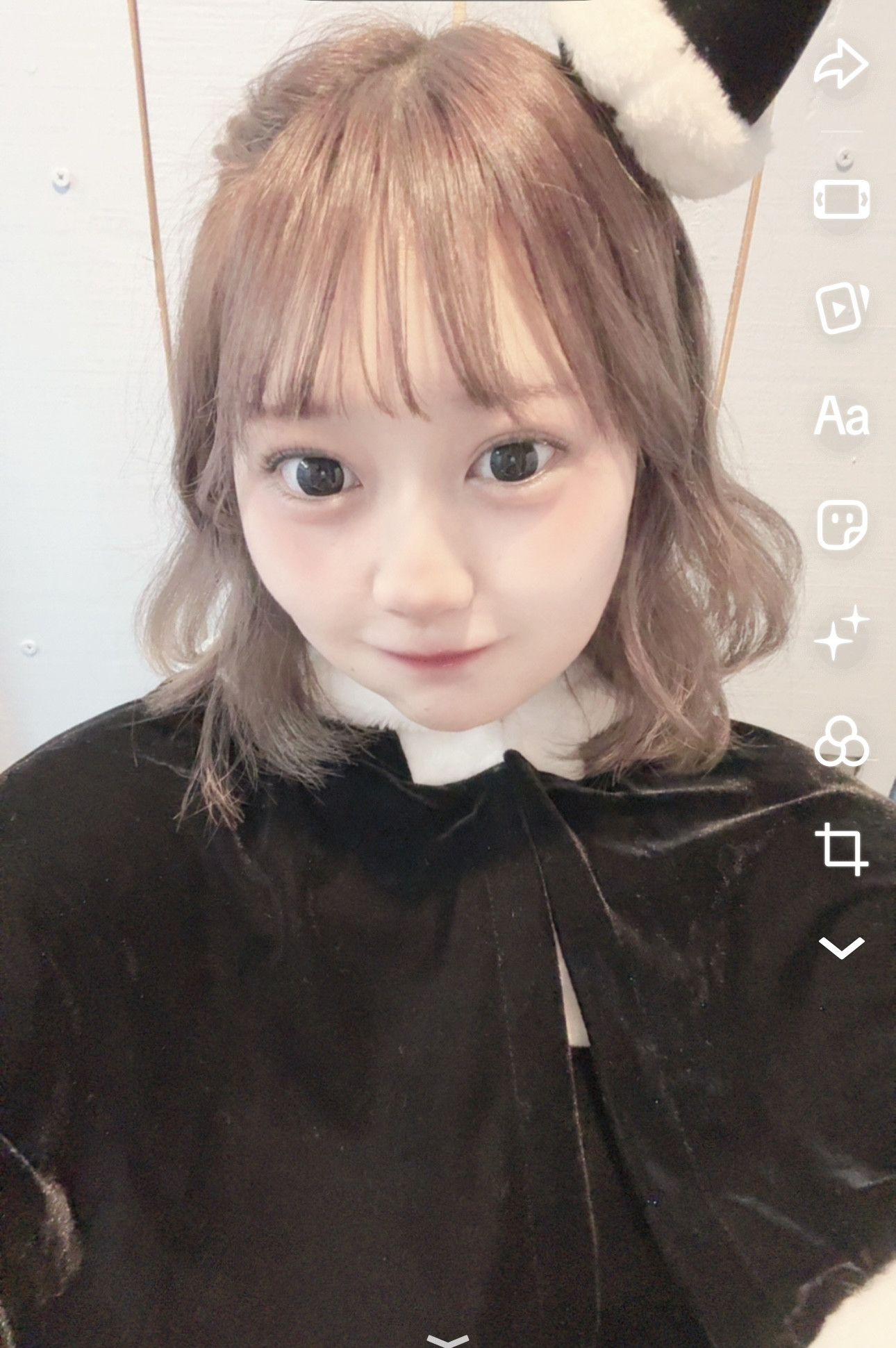This screenshot has width=896, height=1348.
Task: Open the color filters tool
Action: (841, 742)
